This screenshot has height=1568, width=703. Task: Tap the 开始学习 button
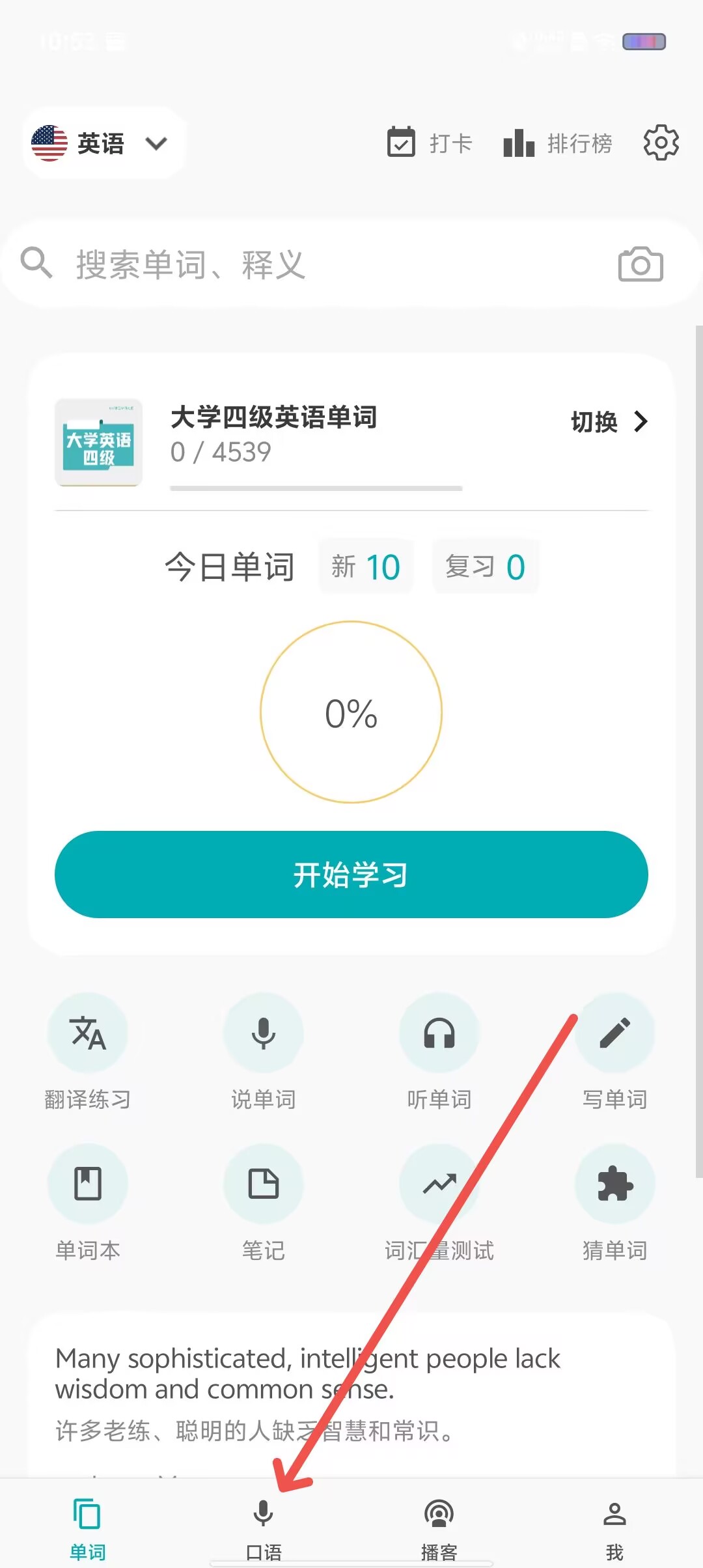point(351,874)
